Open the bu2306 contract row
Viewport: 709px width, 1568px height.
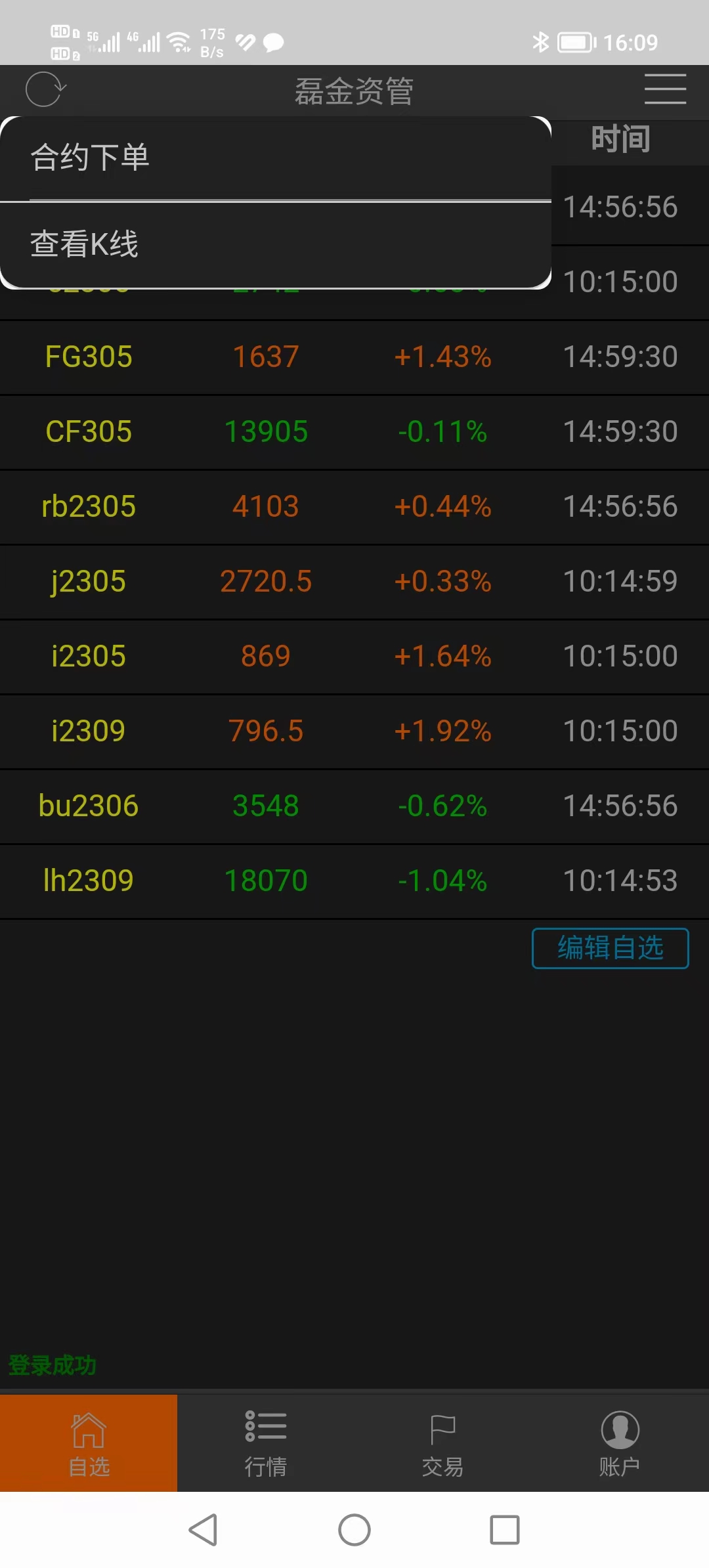click(x=354, y=807)
